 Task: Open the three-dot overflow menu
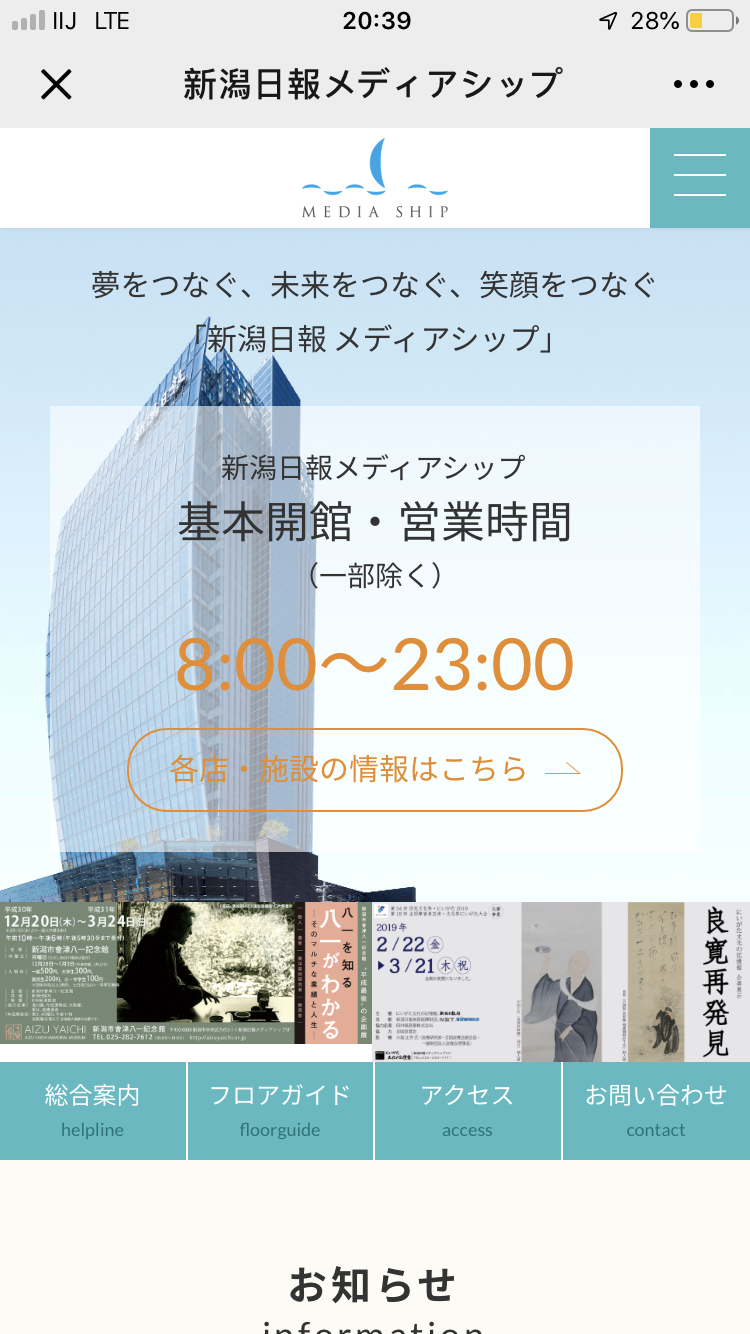(x=694, y=85)
